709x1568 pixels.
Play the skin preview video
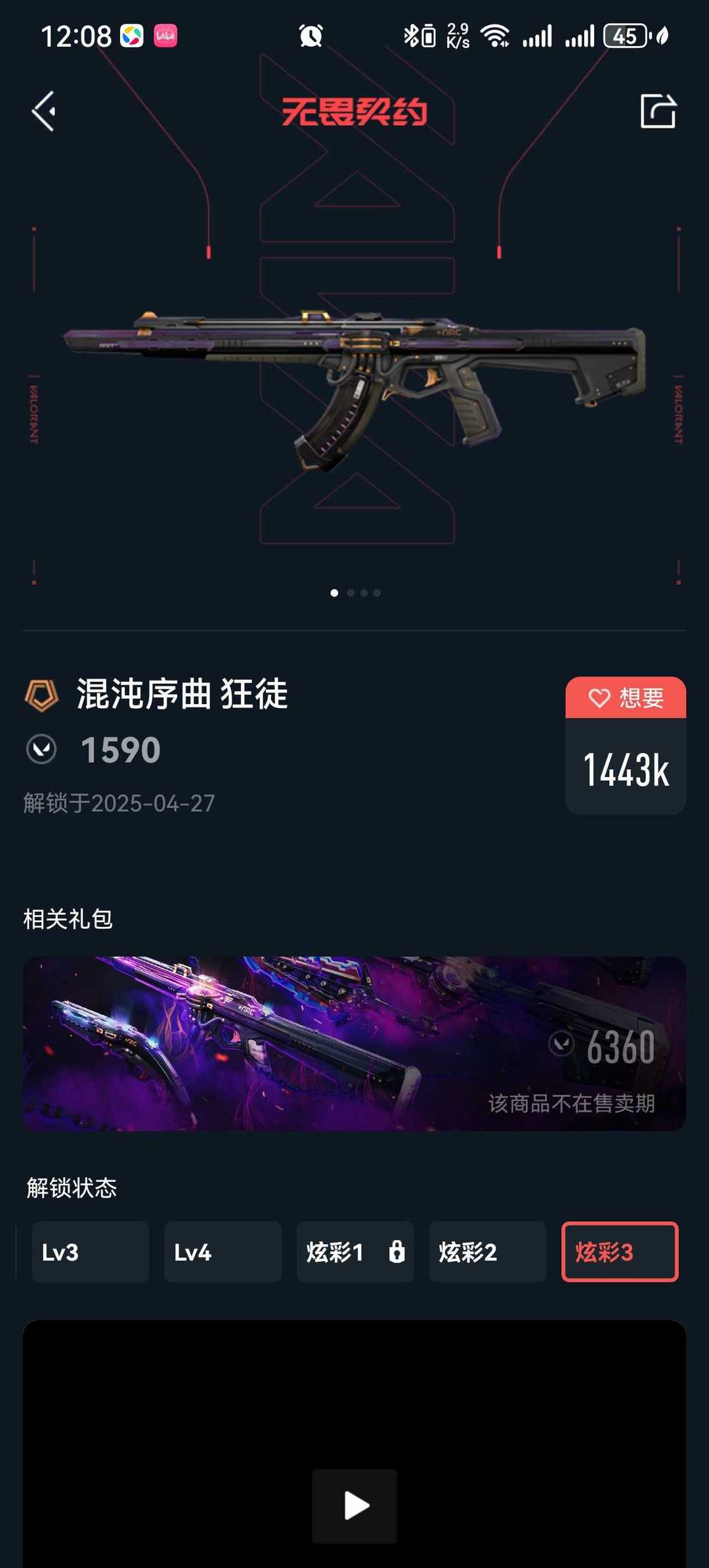(354, 1506)
